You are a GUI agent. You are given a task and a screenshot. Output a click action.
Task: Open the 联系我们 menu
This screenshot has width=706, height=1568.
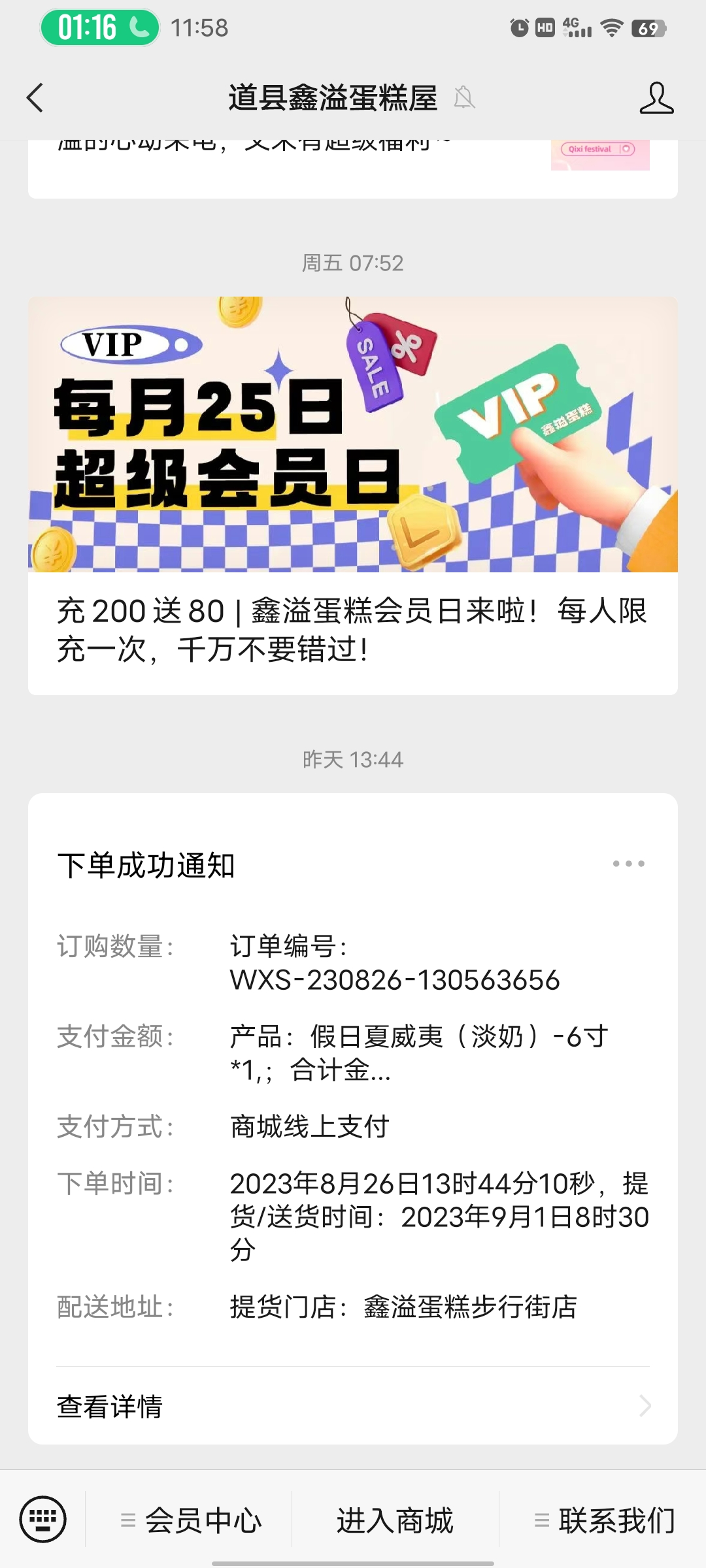click(x=603, y=1520)
